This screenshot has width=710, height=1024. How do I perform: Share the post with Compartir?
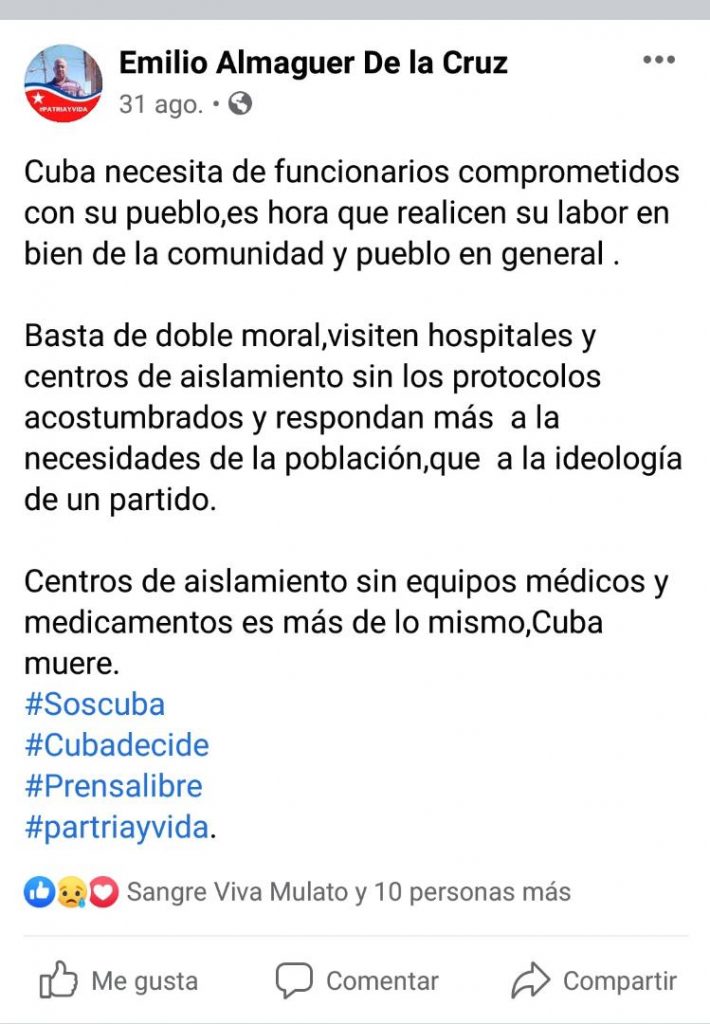[x=594, y=981]
